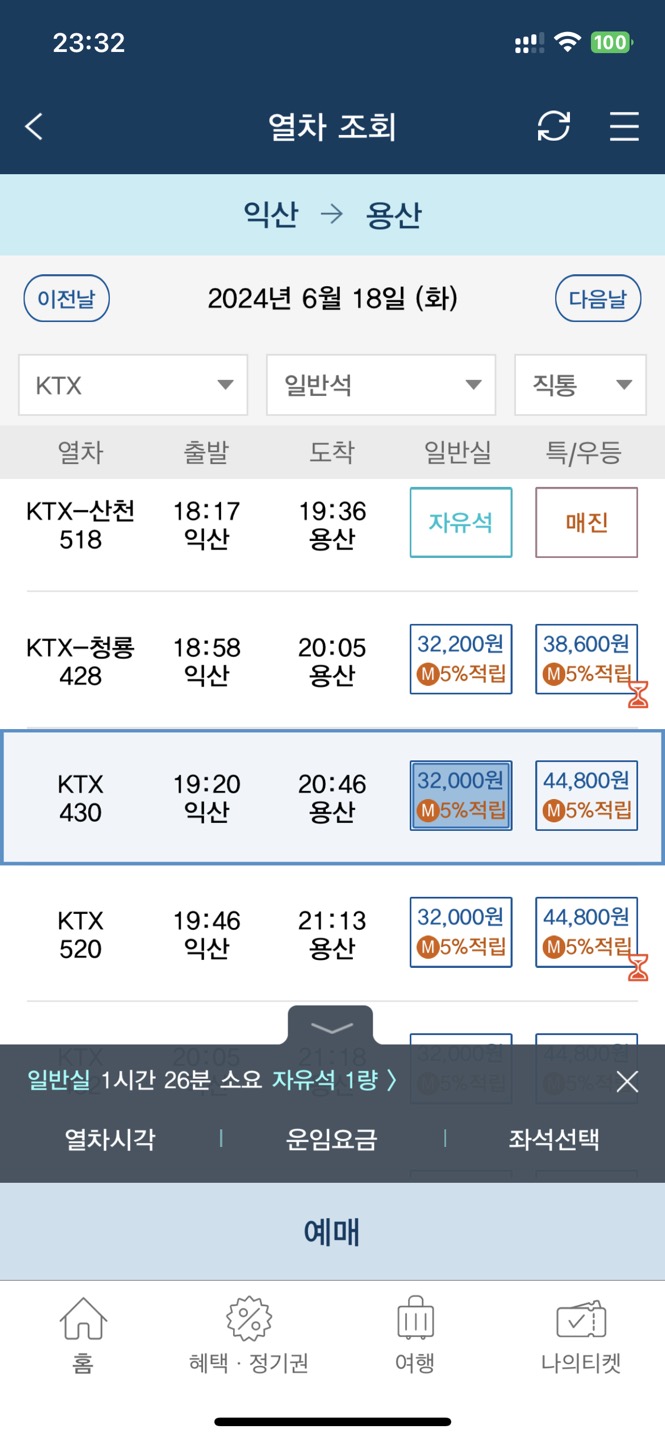Select 32,000원 standard fare for KTX 520
The height and width of the screenshot is (1440, 665).
461,932
